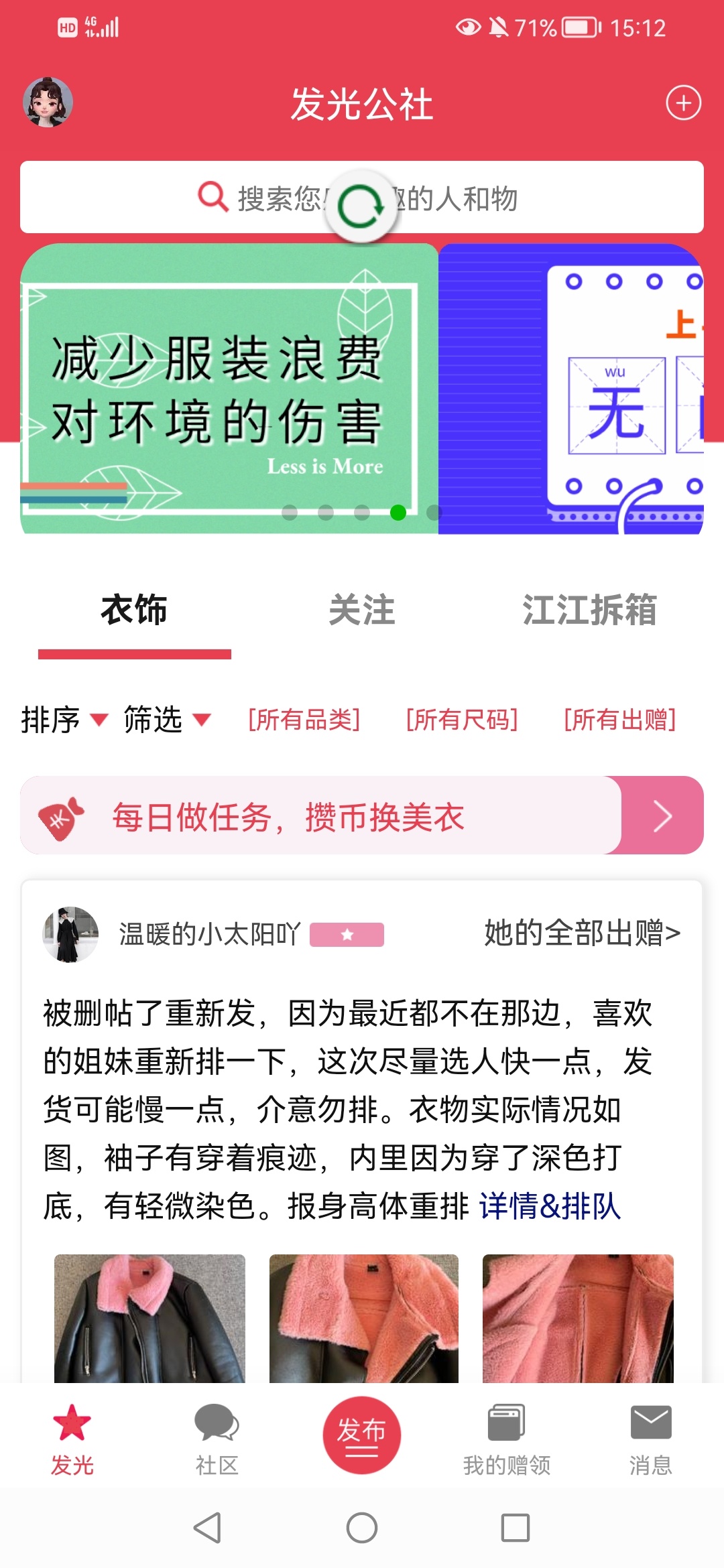
Task: Open the first jacket photo with pink collar
Action: coord(149,1318)
